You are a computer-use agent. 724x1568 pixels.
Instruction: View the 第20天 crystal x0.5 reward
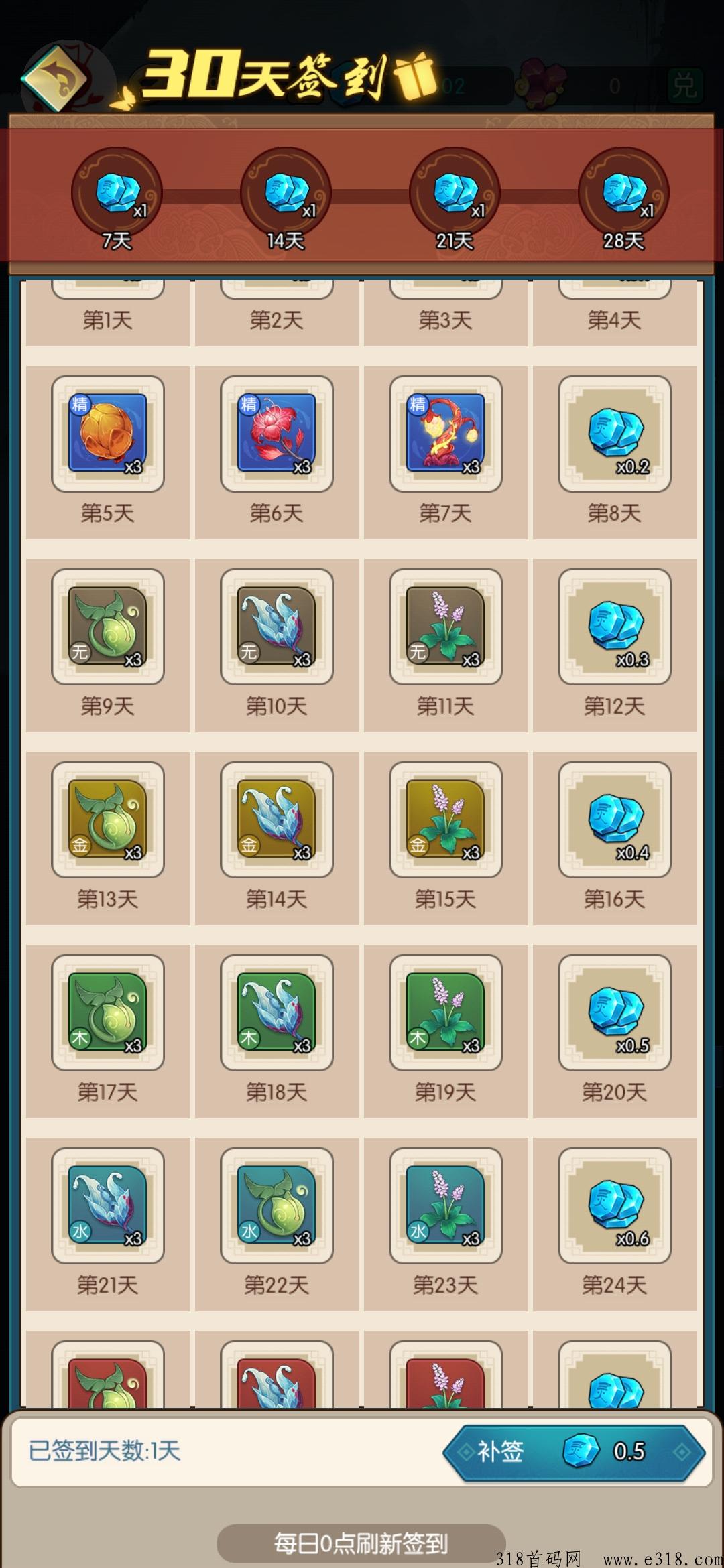click(x=615, y=1012)
